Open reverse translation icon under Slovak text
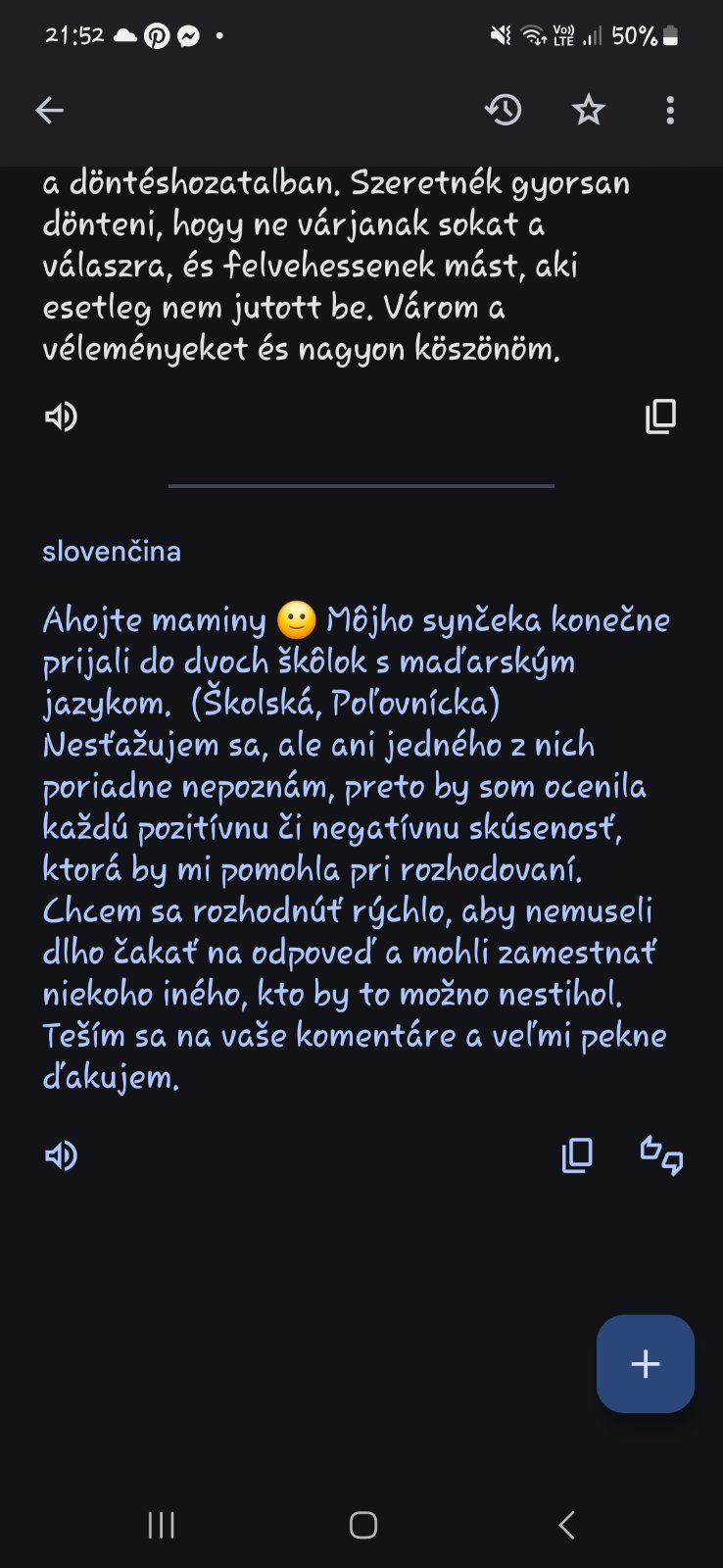The height and width of the screenshot is (1568, 723). pos(661,1155)
